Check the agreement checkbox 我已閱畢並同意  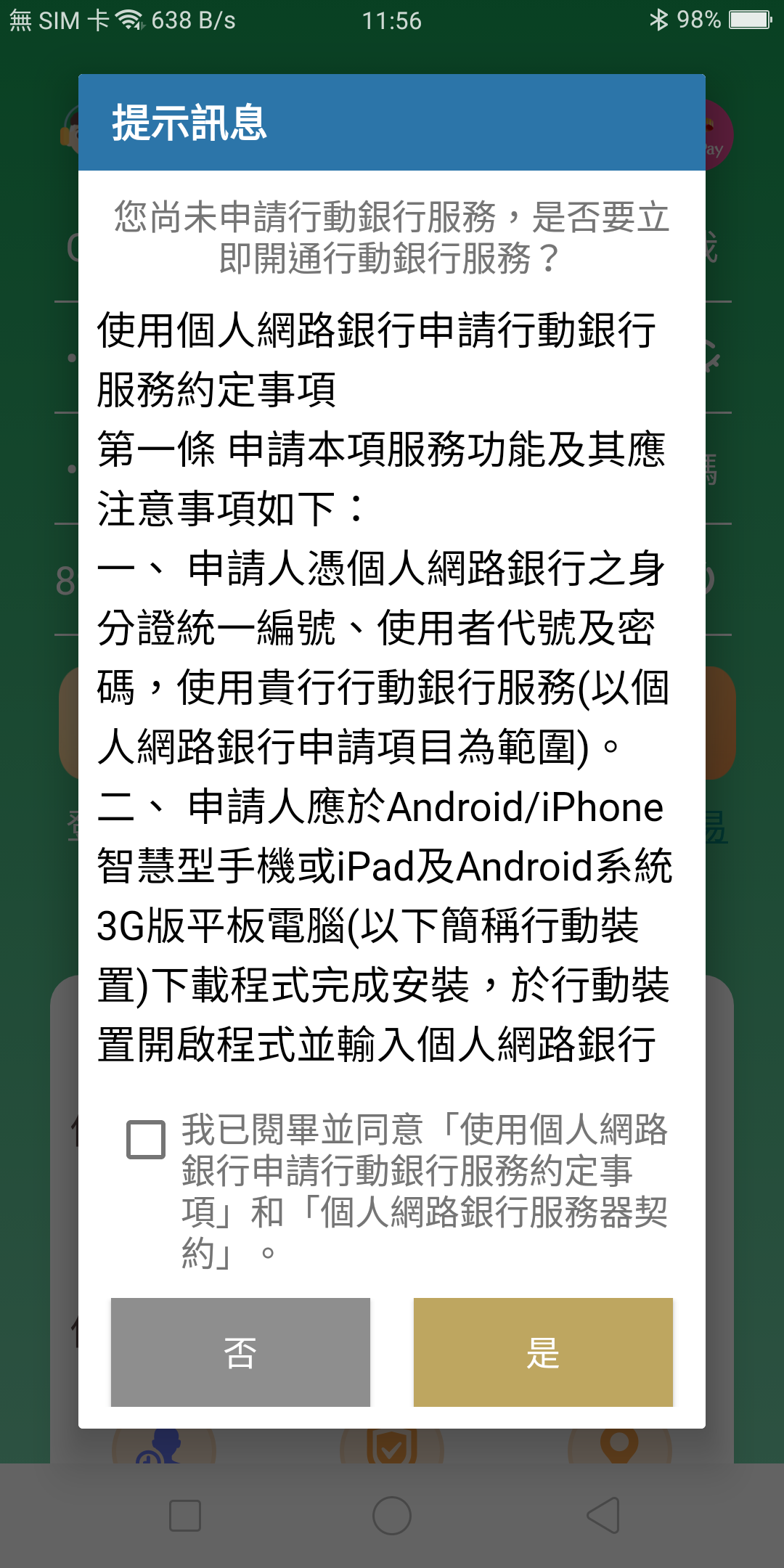tap(146, 1139)
